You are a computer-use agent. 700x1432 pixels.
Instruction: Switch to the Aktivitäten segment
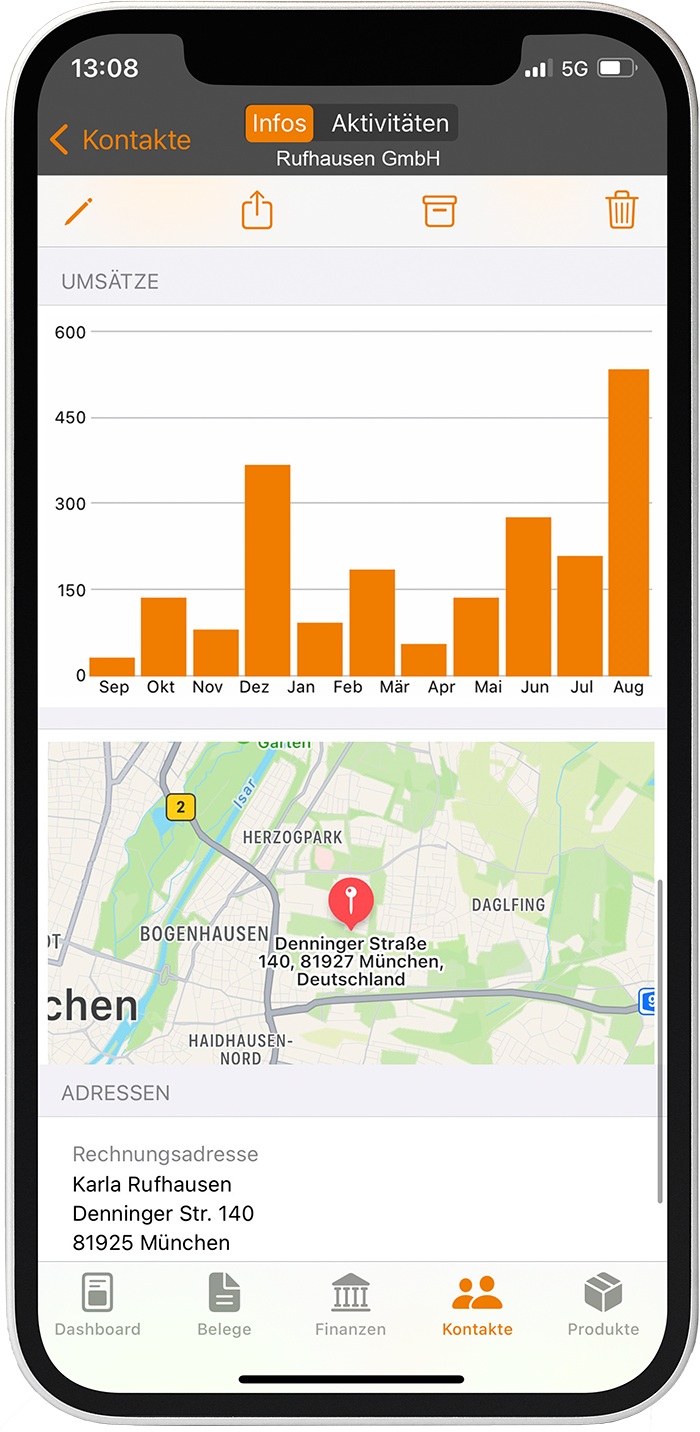390,123
